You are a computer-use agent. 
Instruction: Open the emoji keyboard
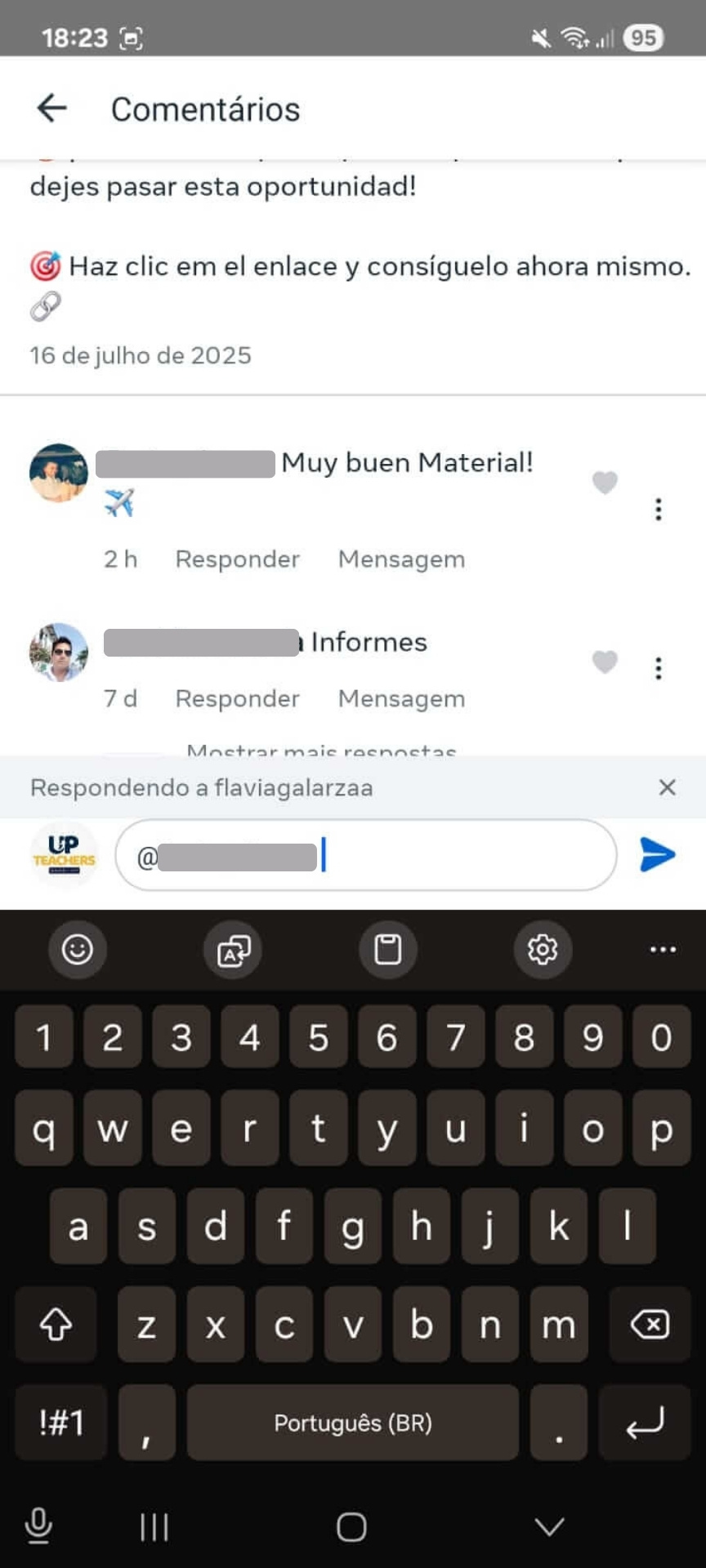tap(78, 949)
